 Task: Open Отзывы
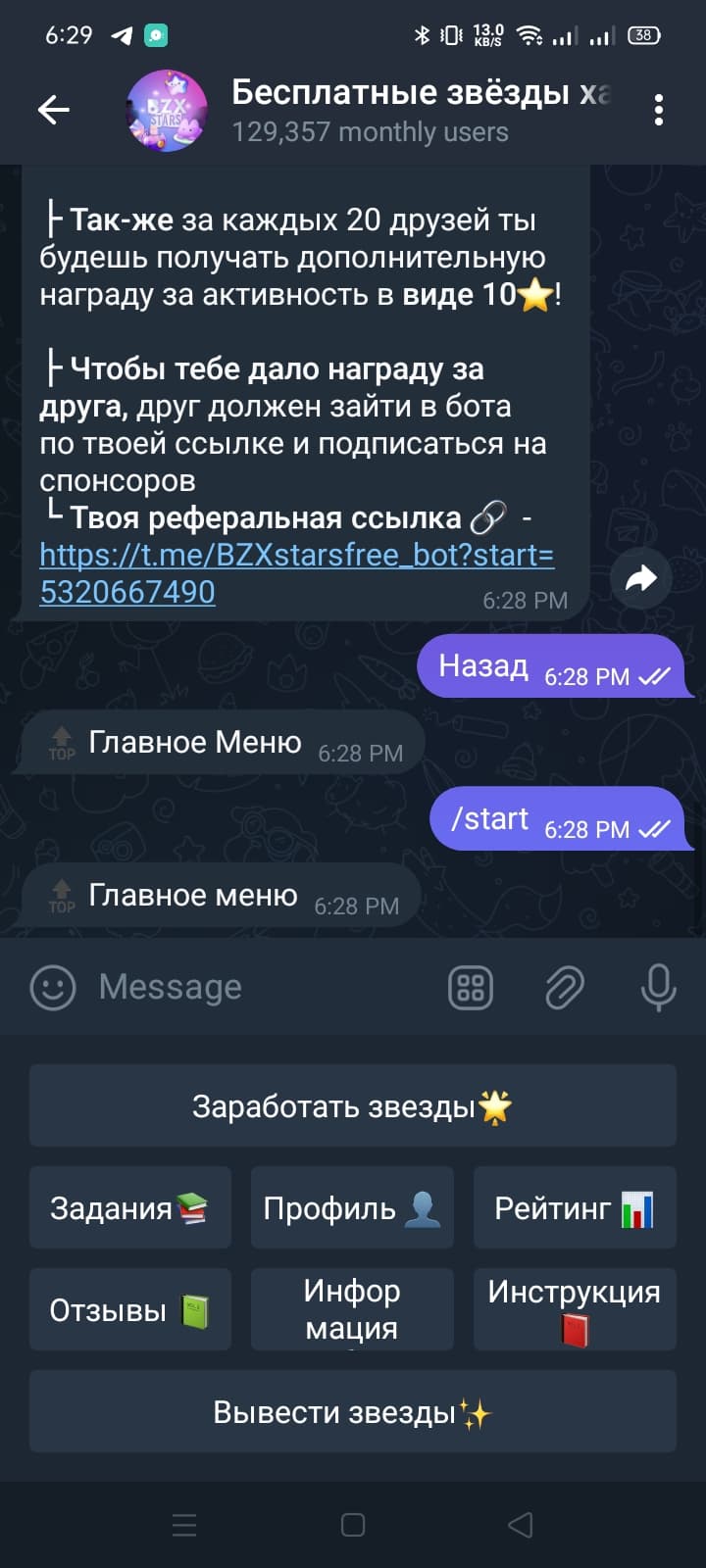(x=130, y=1310)
